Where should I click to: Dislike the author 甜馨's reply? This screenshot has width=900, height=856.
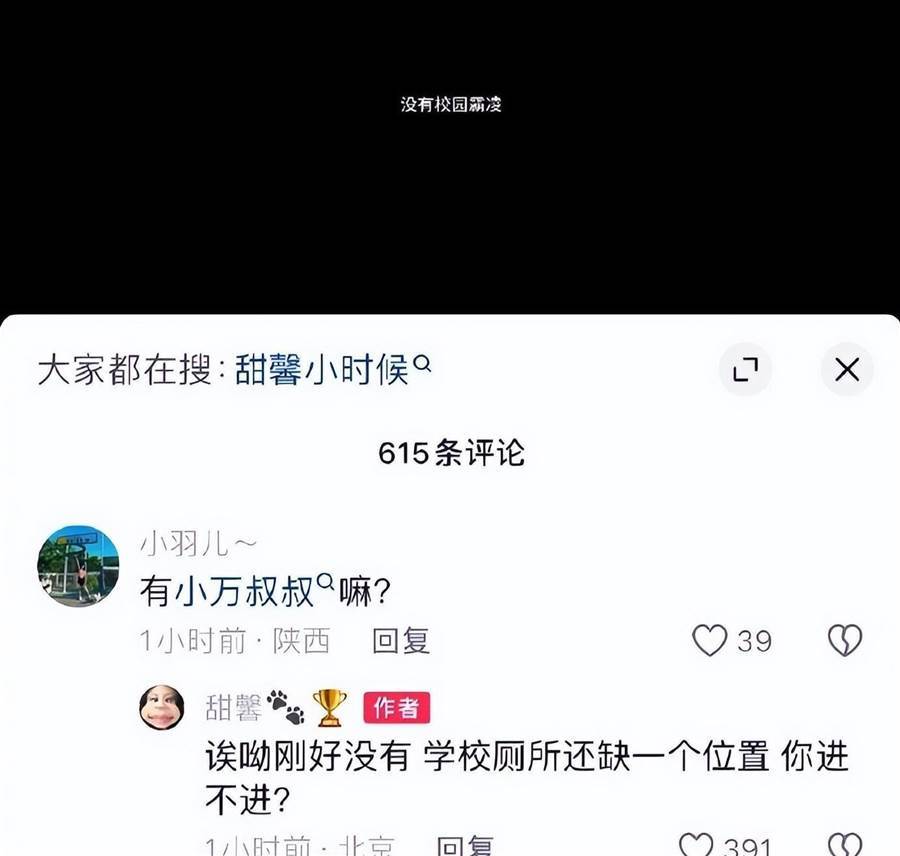pyautogui.click(x=845, y=846)
